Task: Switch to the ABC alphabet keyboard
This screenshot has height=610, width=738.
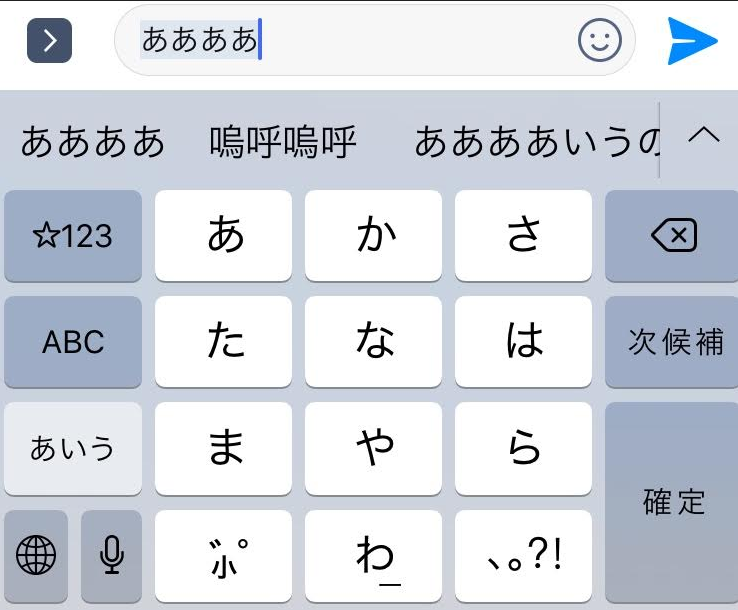Action: click(72, 342)
